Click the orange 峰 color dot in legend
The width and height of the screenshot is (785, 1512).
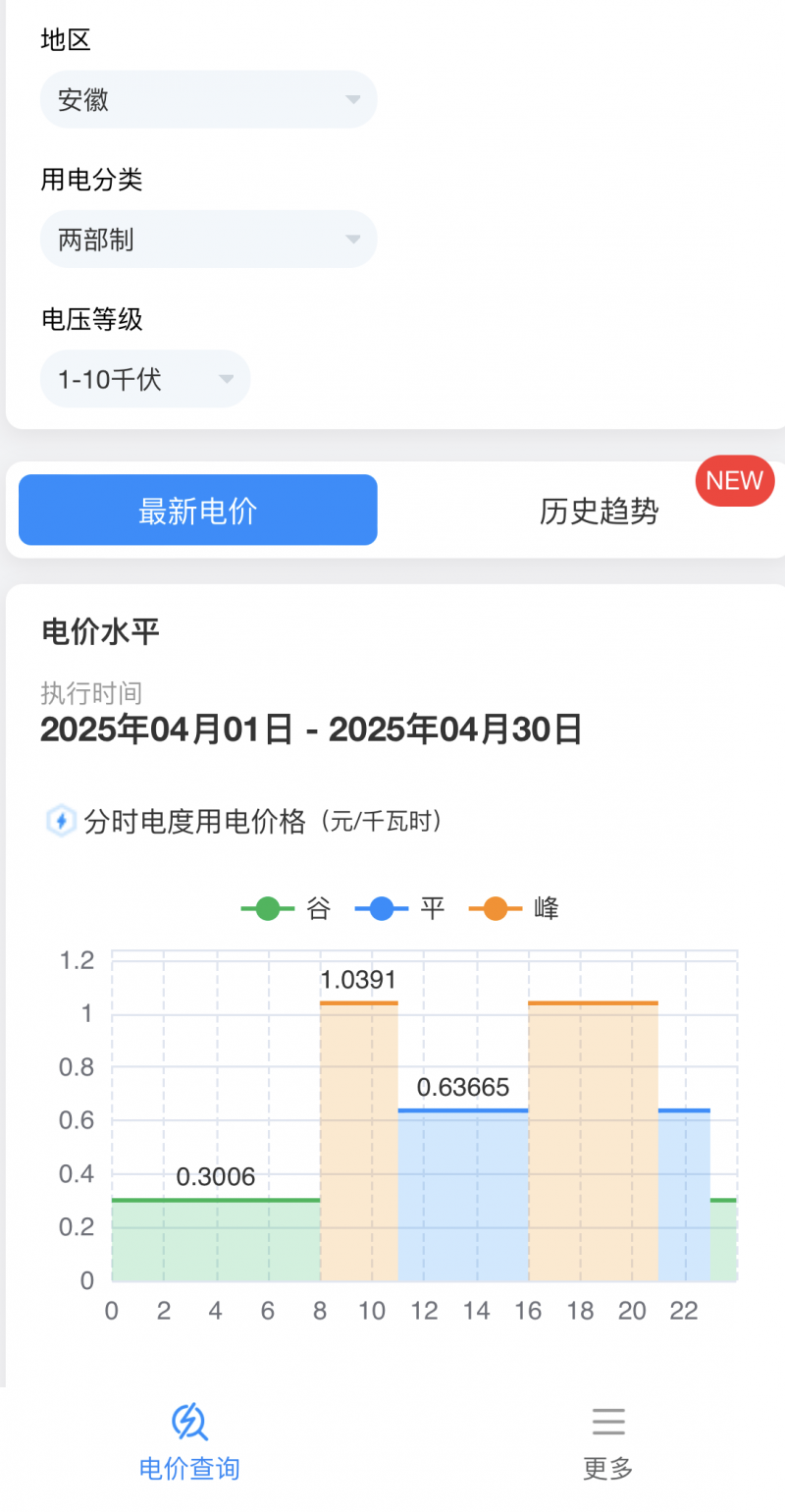[494, 908]
